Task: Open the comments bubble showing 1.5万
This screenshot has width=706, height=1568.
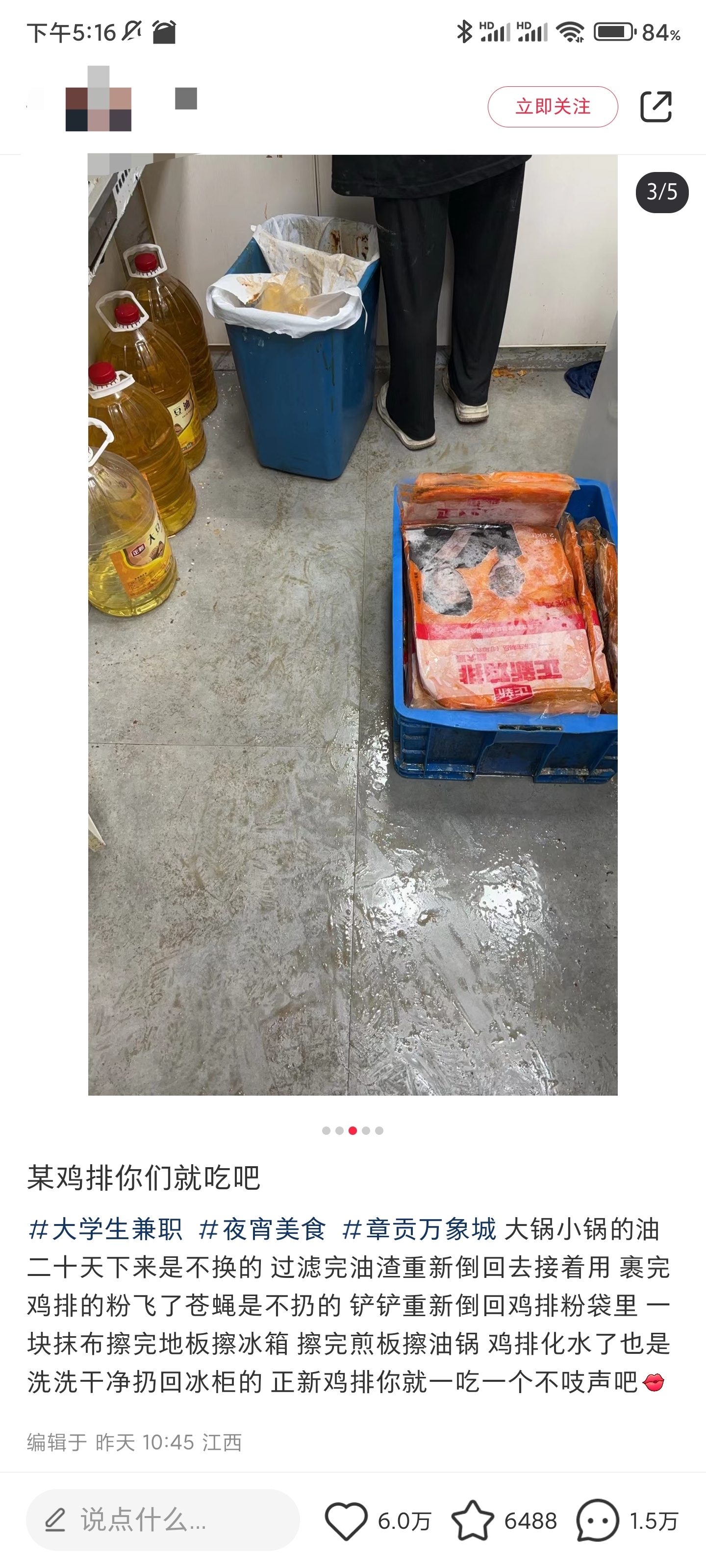Action: click(x=597, y=1520)
